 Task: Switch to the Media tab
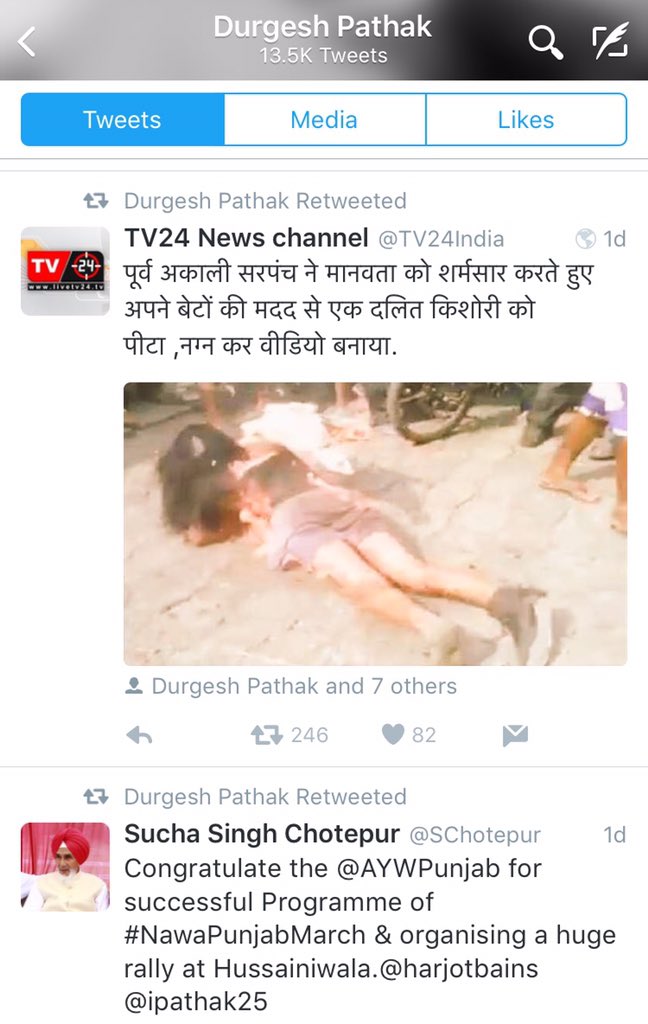click(324, 120)
